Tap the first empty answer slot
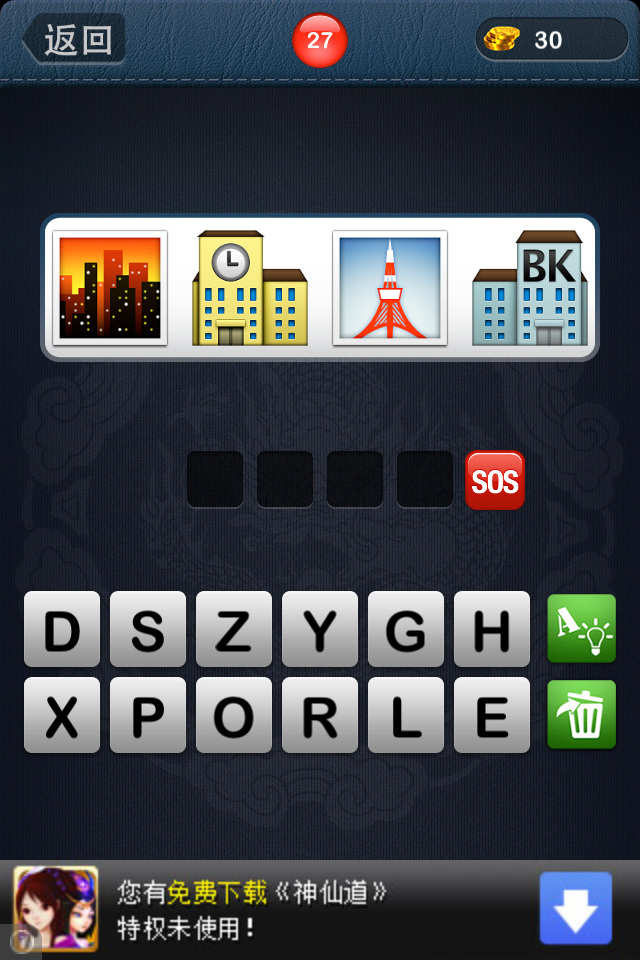This screenshot has height=960, width=640. [x=215, y=480]
